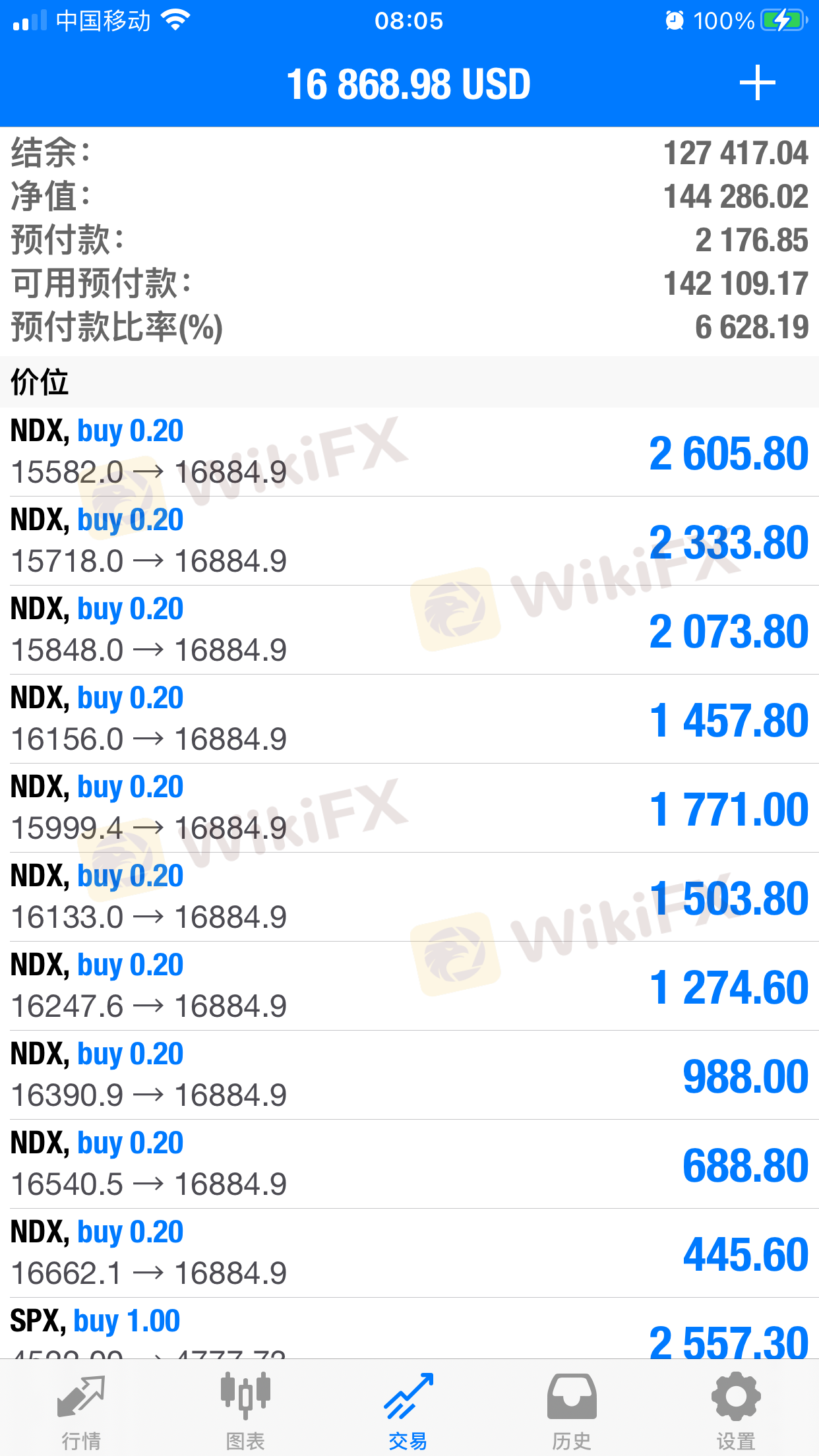This screenshot has width=819, height=1456.
Task: Tap the NDX position with 2 073.80 profit
Action: [409, 630]
